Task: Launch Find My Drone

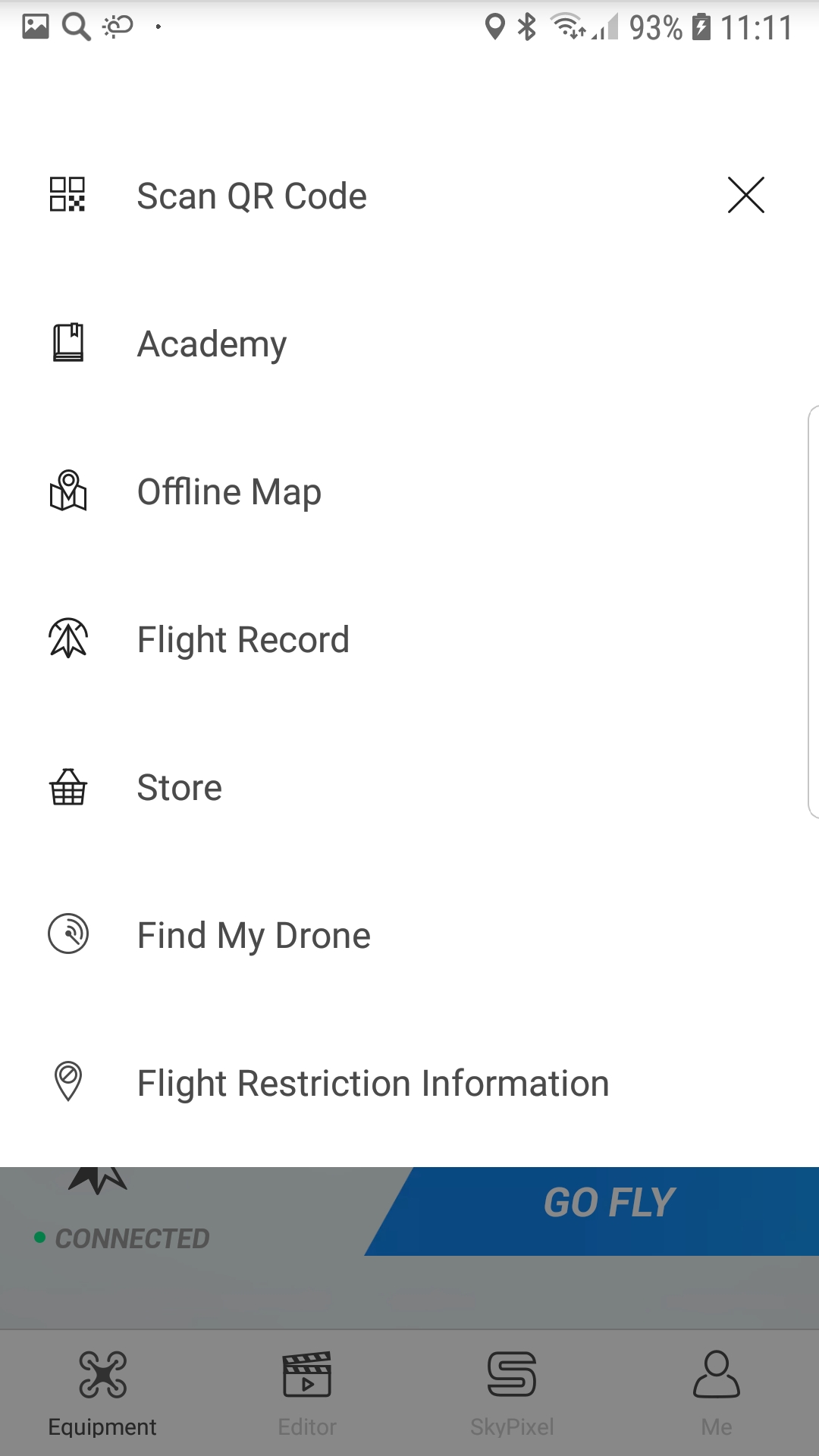Action: [x=253, y=936]
